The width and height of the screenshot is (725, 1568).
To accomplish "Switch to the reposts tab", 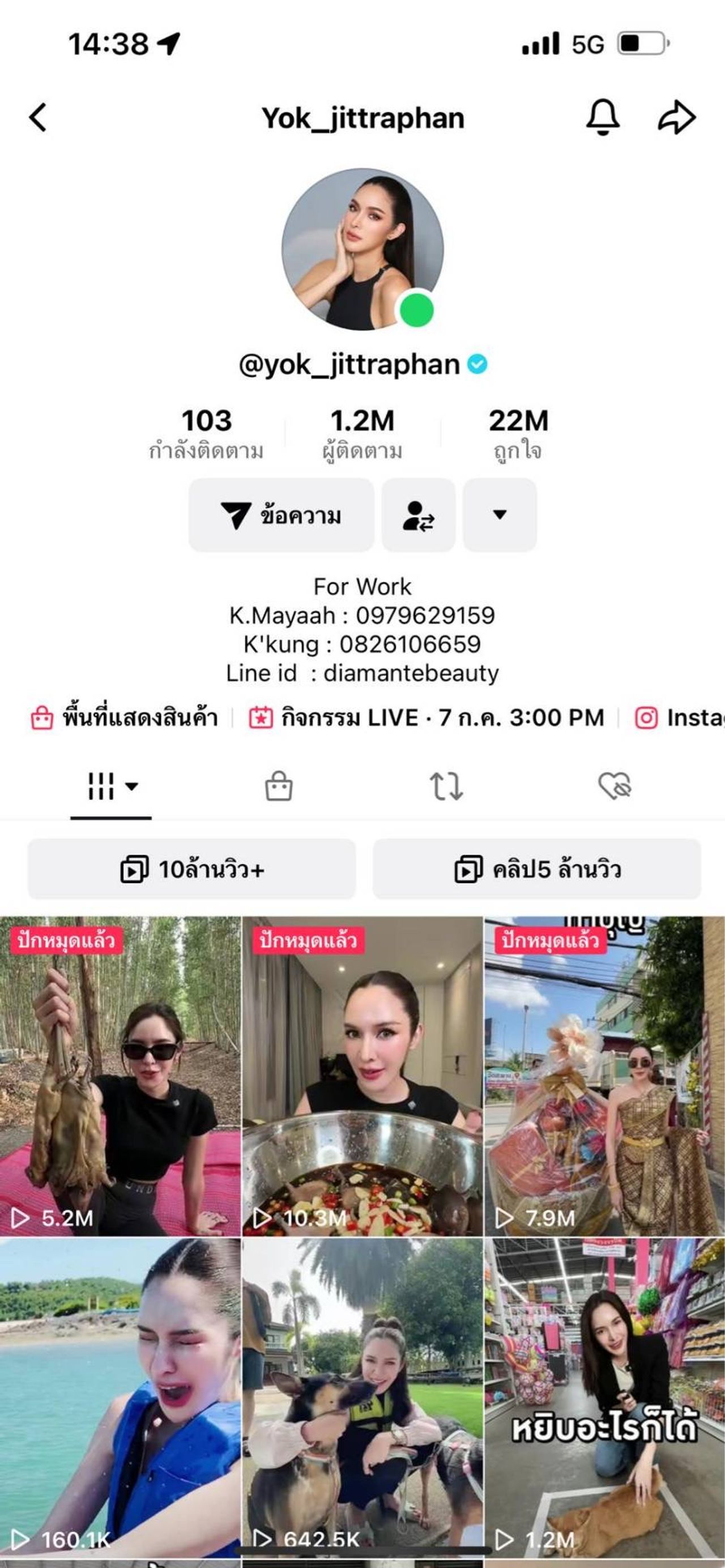I will coord(446,786).
